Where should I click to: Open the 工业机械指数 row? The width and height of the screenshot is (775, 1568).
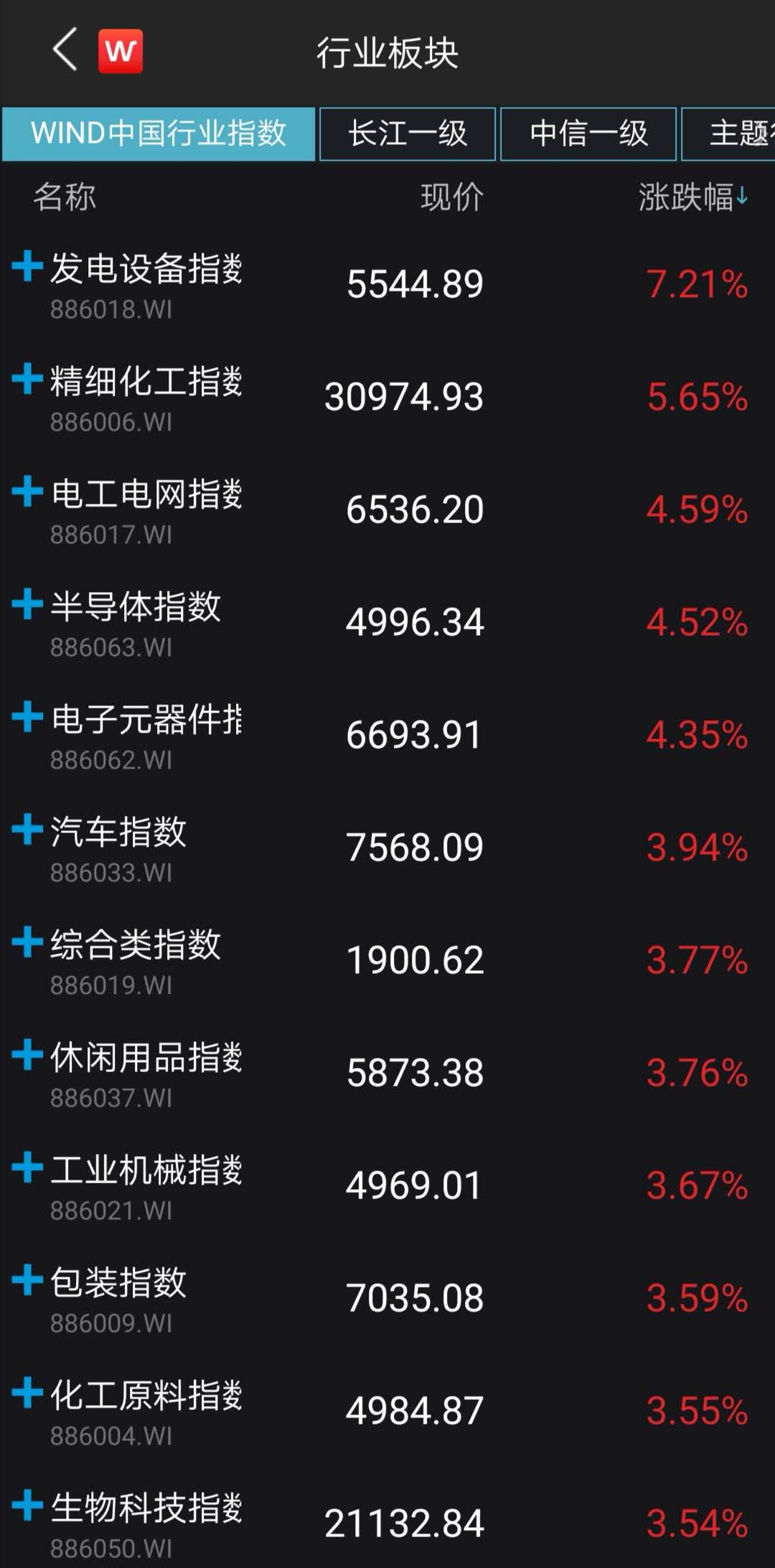387,1186
